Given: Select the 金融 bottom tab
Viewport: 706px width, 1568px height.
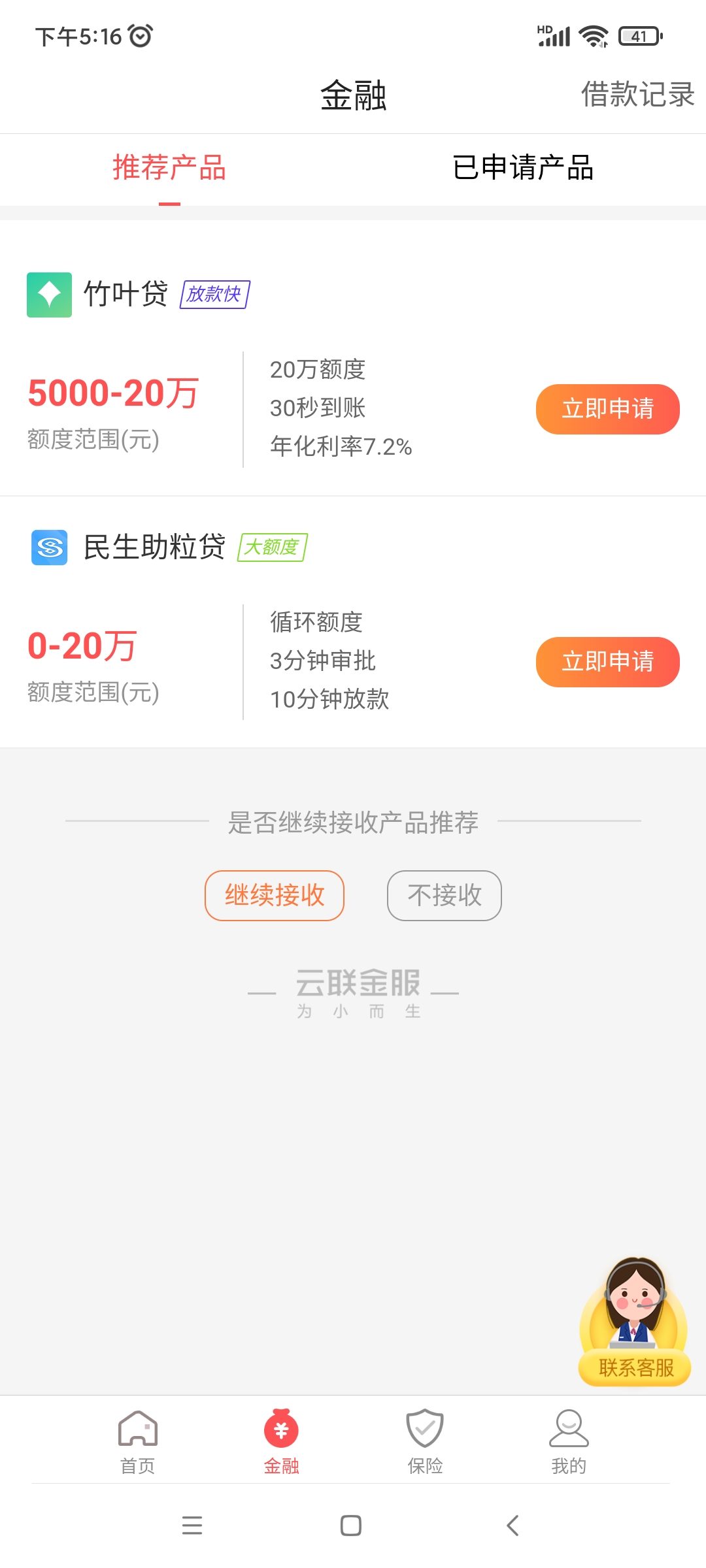Looking at the screenshot, I should tap(281, 1442).
